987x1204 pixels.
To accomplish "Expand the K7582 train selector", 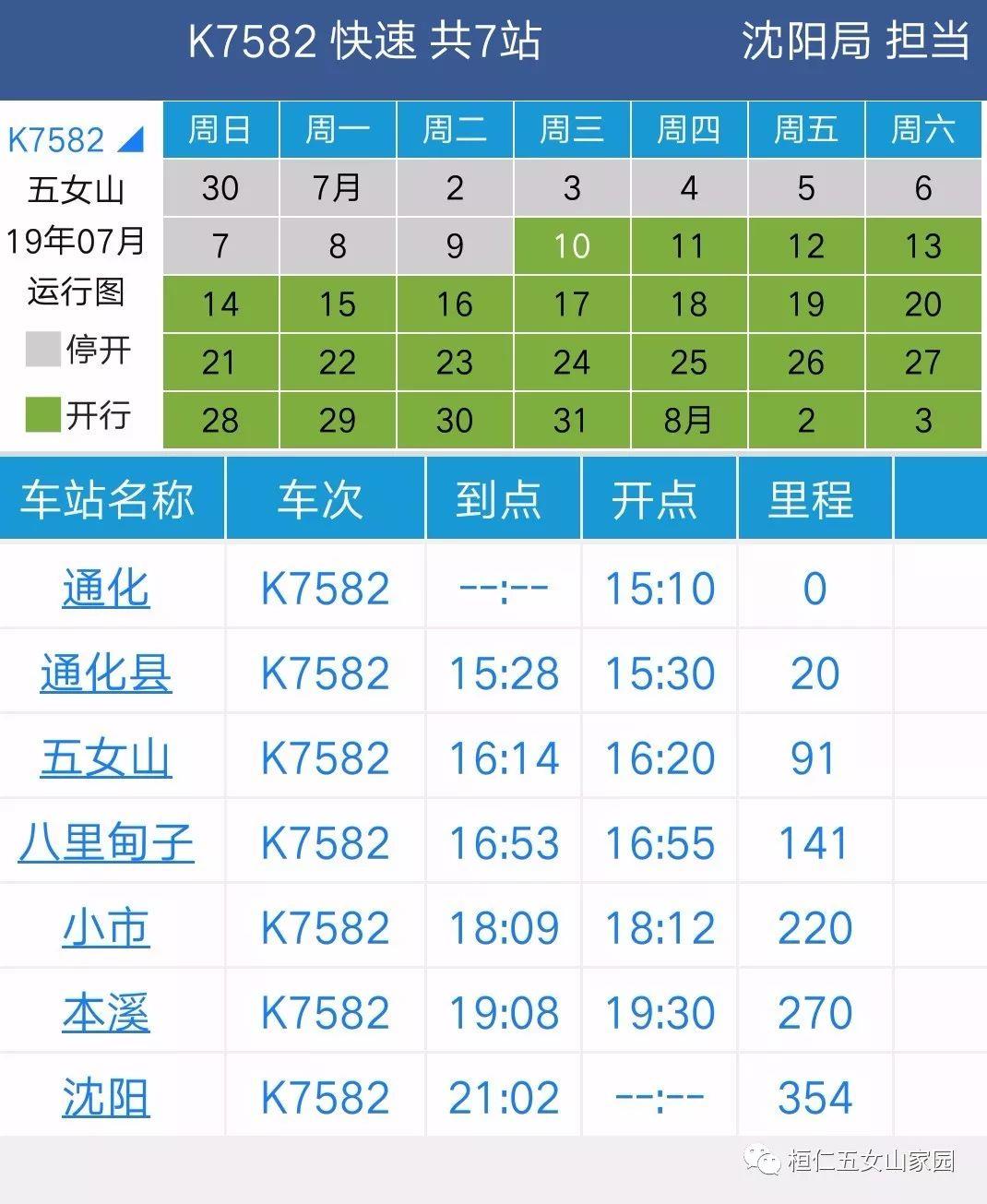I will tap(77, 140).
